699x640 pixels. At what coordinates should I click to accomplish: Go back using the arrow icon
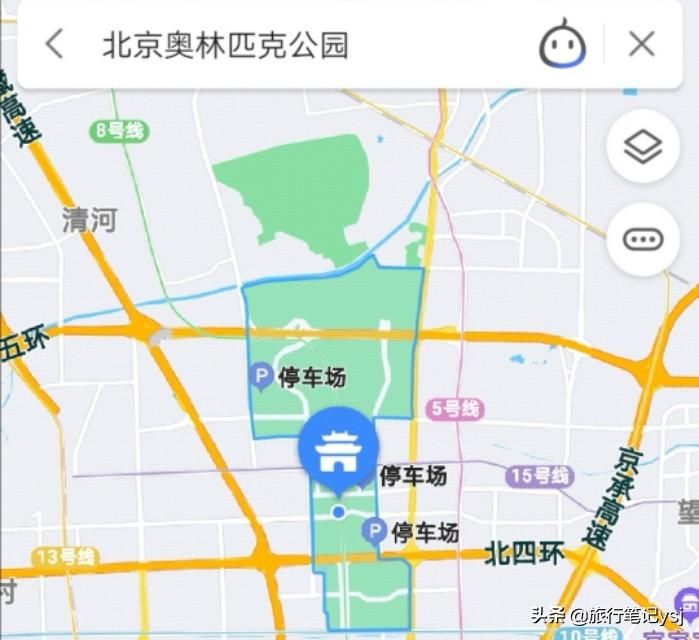[x=55, y=44]
